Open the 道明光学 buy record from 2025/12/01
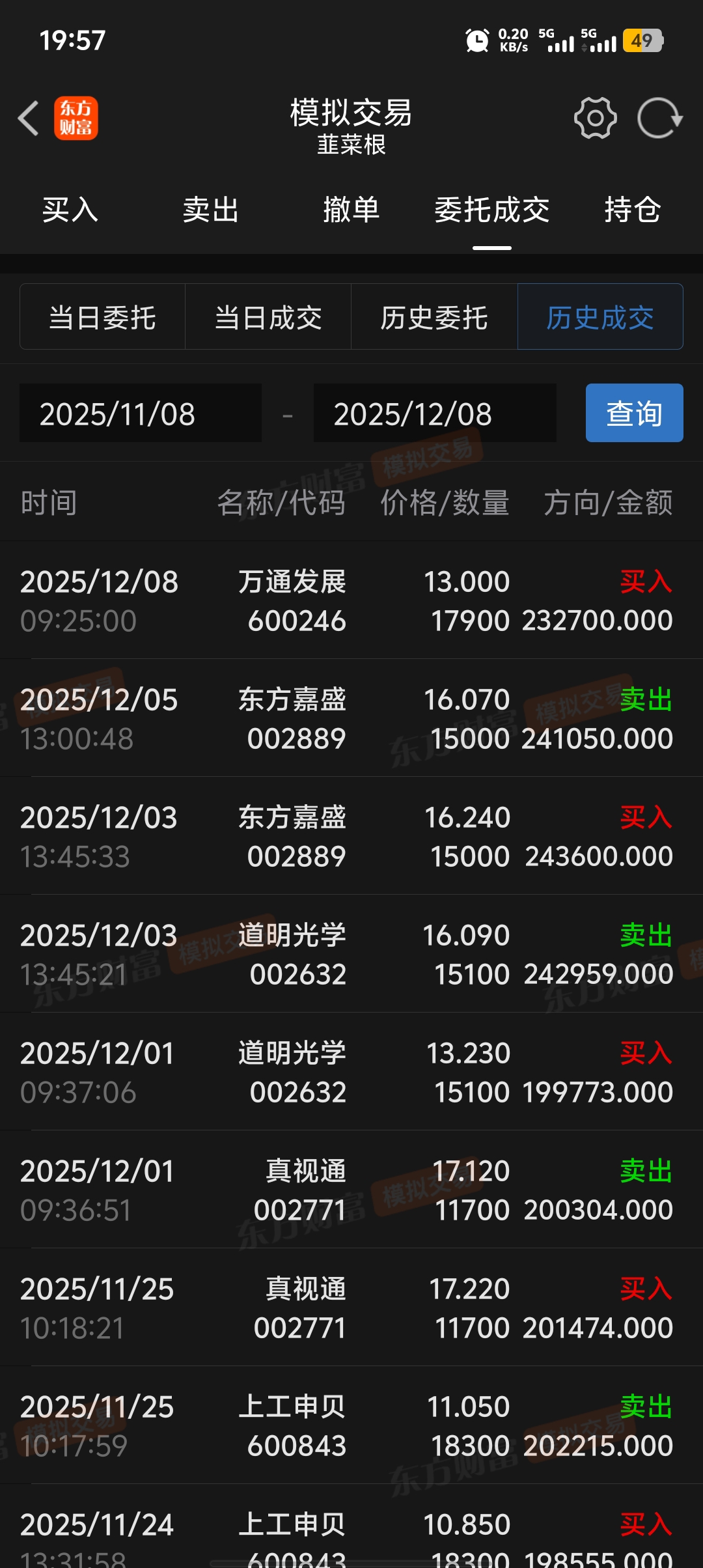This screenshot has width=703, height=1568. [x=351, y=1072]
